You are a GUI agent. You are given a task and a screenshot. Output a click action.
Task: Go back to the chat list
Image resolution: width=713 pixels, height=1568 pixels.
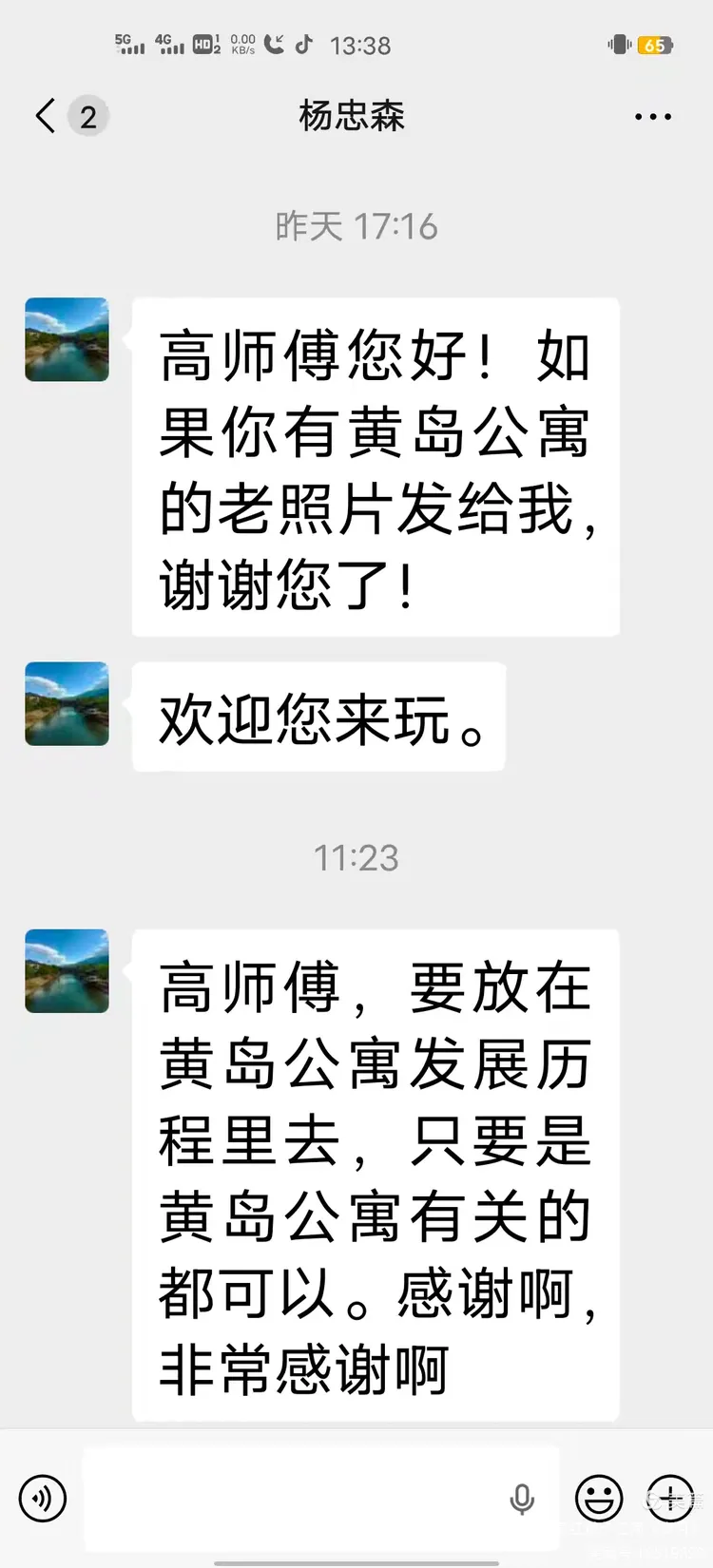(x=45, y=116)
